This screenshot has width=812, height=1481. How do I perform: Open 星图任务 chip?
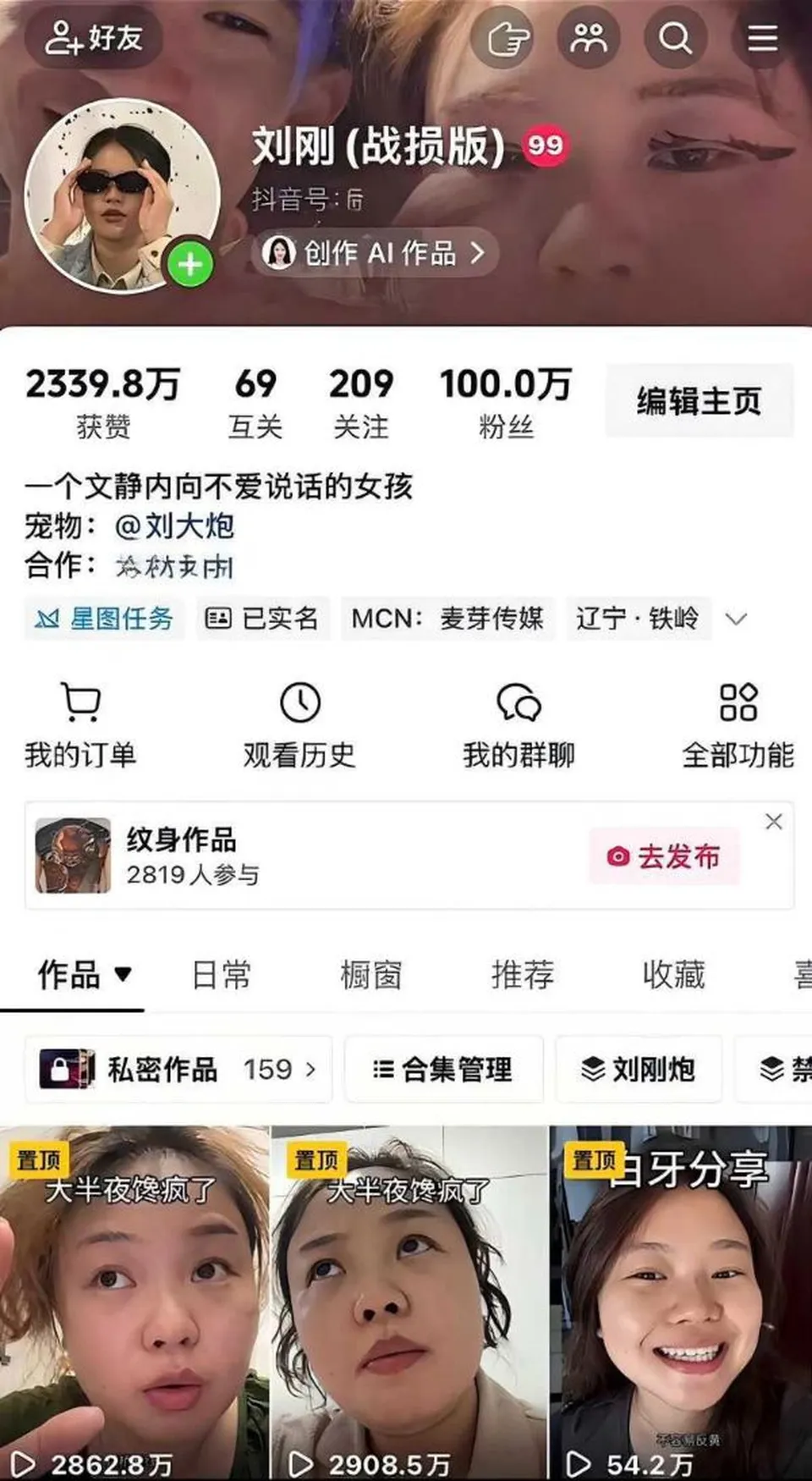(104, 619)
